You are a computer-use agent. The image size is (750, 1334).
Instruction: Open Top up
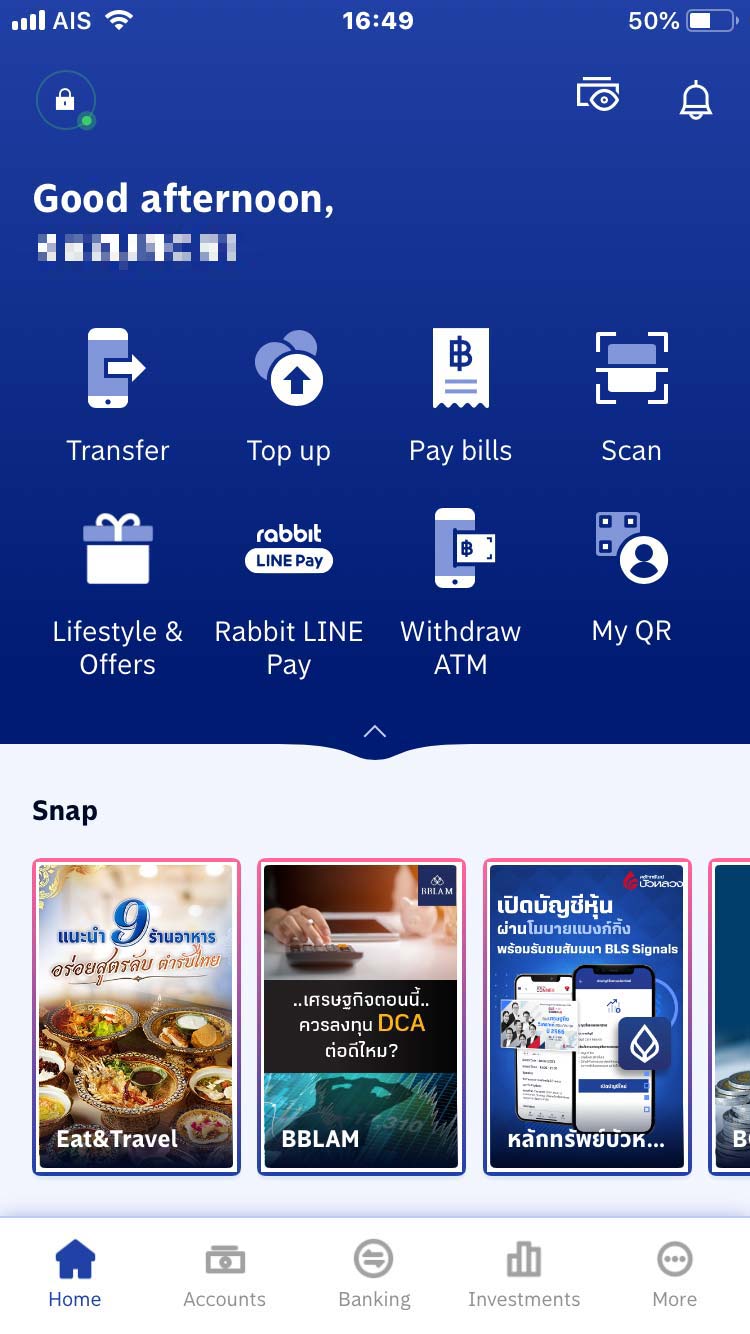coord(288,395)
